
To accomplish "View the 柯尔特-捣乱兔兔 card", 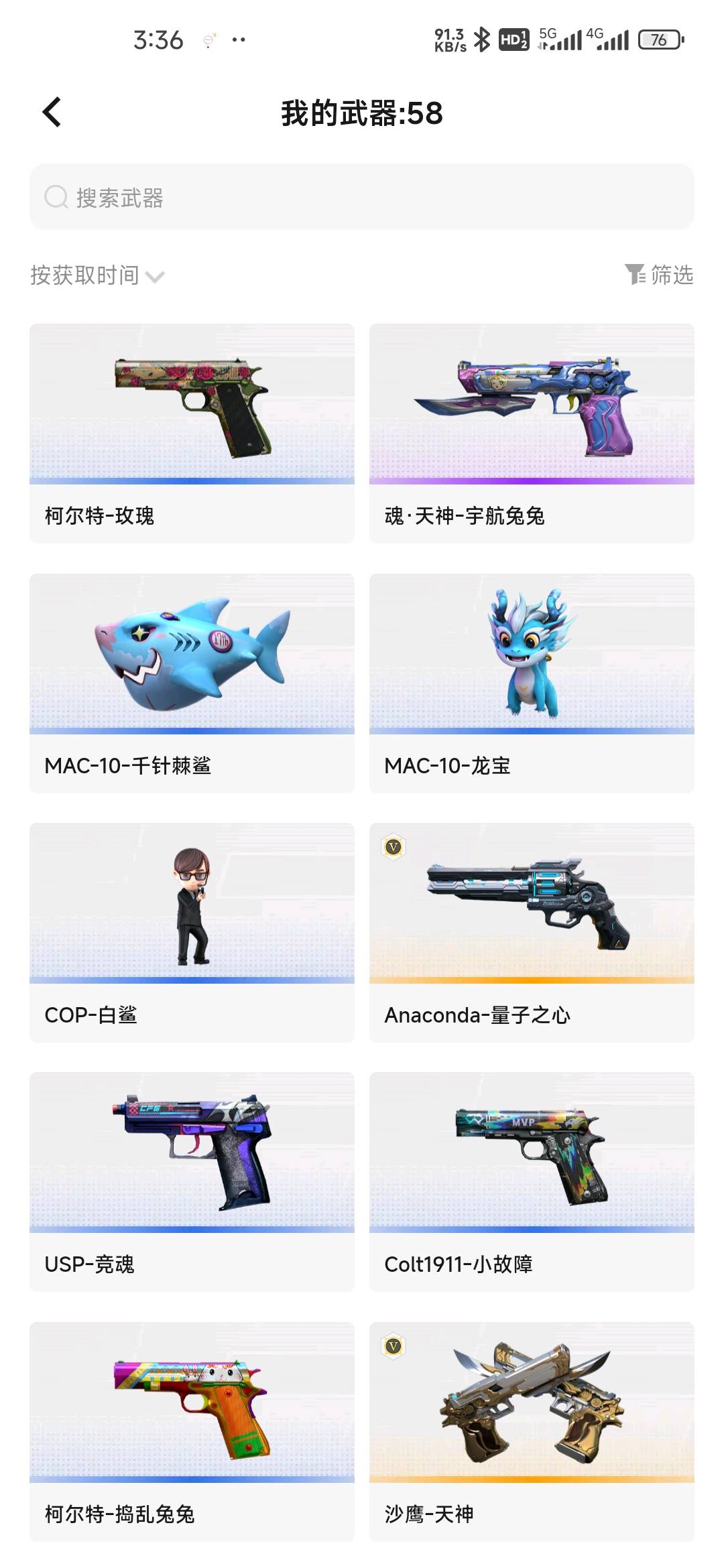I will pyautogui.click(x=192, y=1431).
